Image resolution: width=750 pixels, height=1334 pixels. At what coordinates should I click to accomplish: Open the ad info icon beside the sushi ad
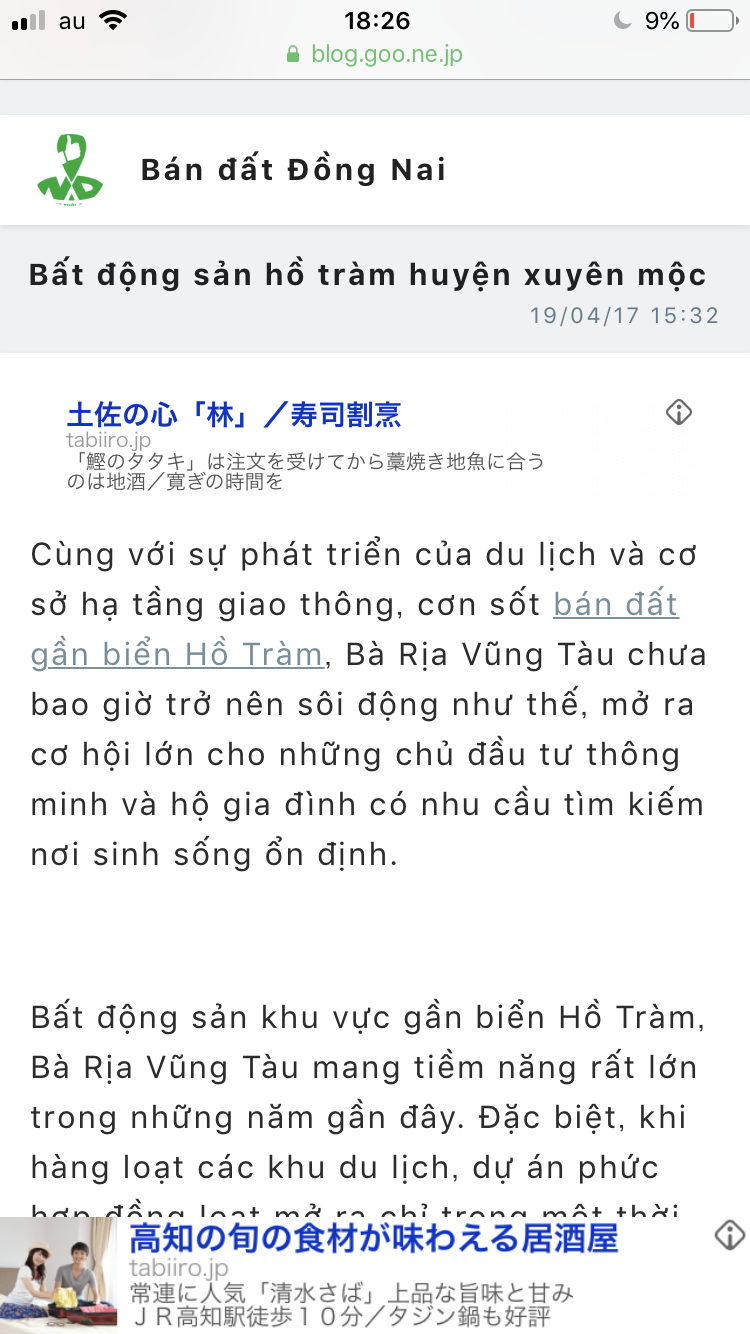point(679,412)
